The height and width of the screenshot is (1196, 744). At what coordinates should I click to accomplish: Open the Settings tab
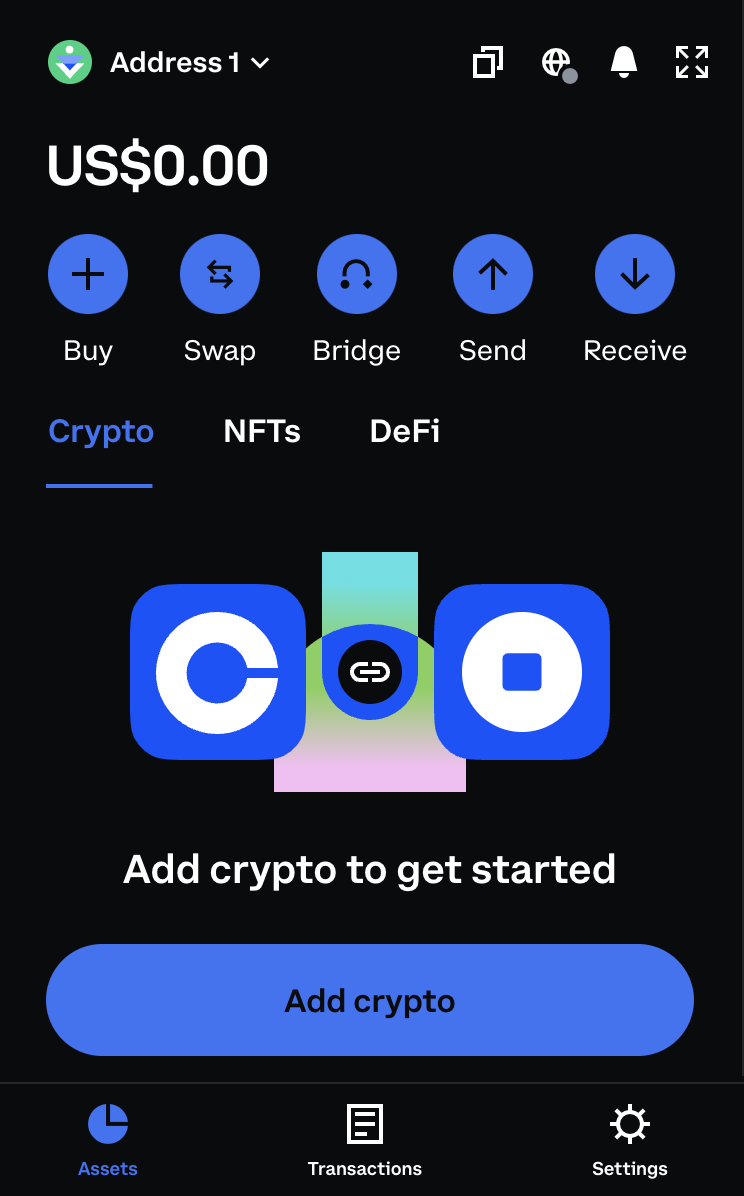tap(630, 1141)
